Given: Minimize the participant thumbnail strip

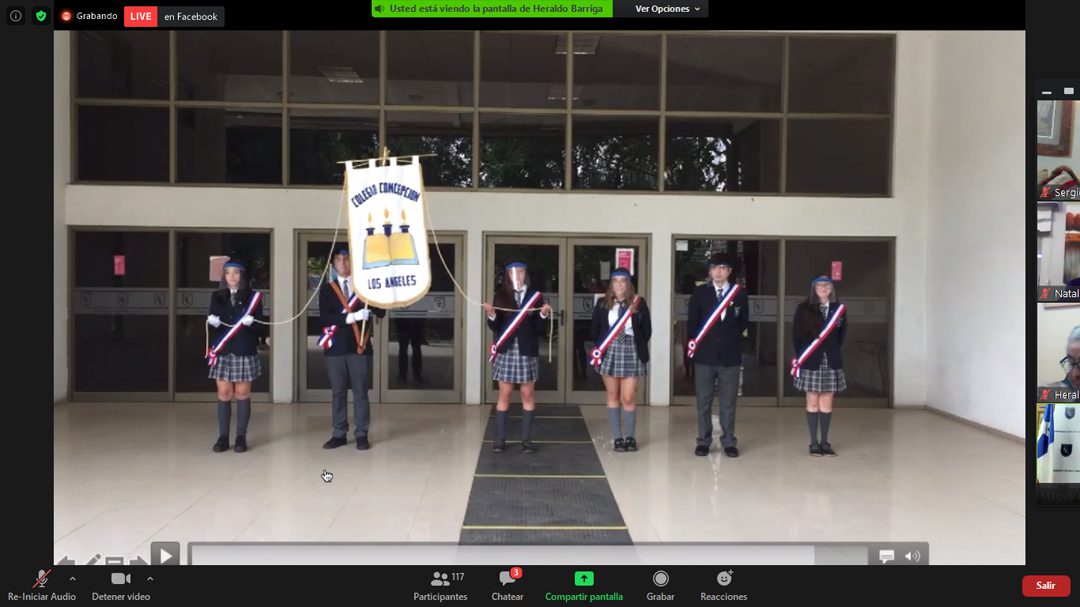Looking at the screenshot, I should click(1046, 92).
